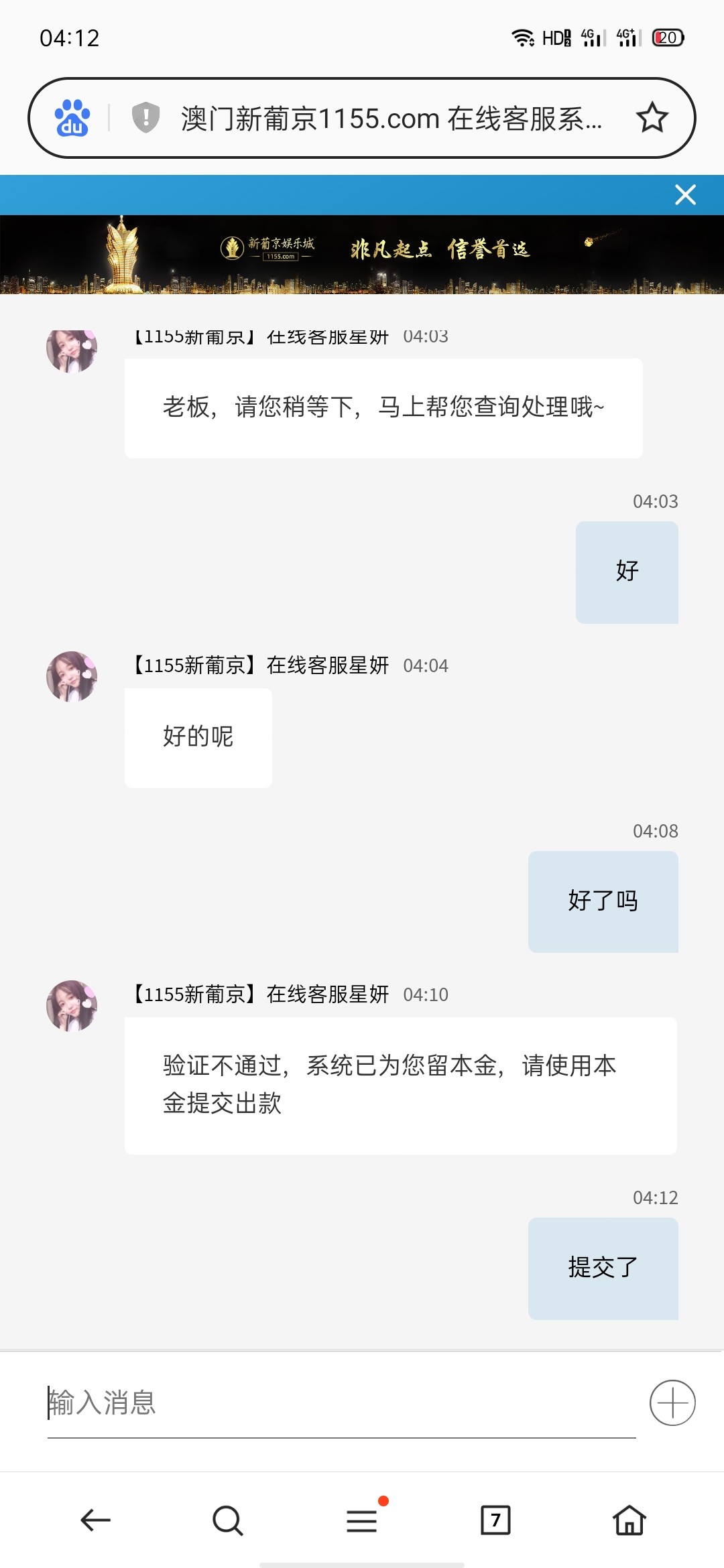Bookmark this page with the star icon

[652, 118]
